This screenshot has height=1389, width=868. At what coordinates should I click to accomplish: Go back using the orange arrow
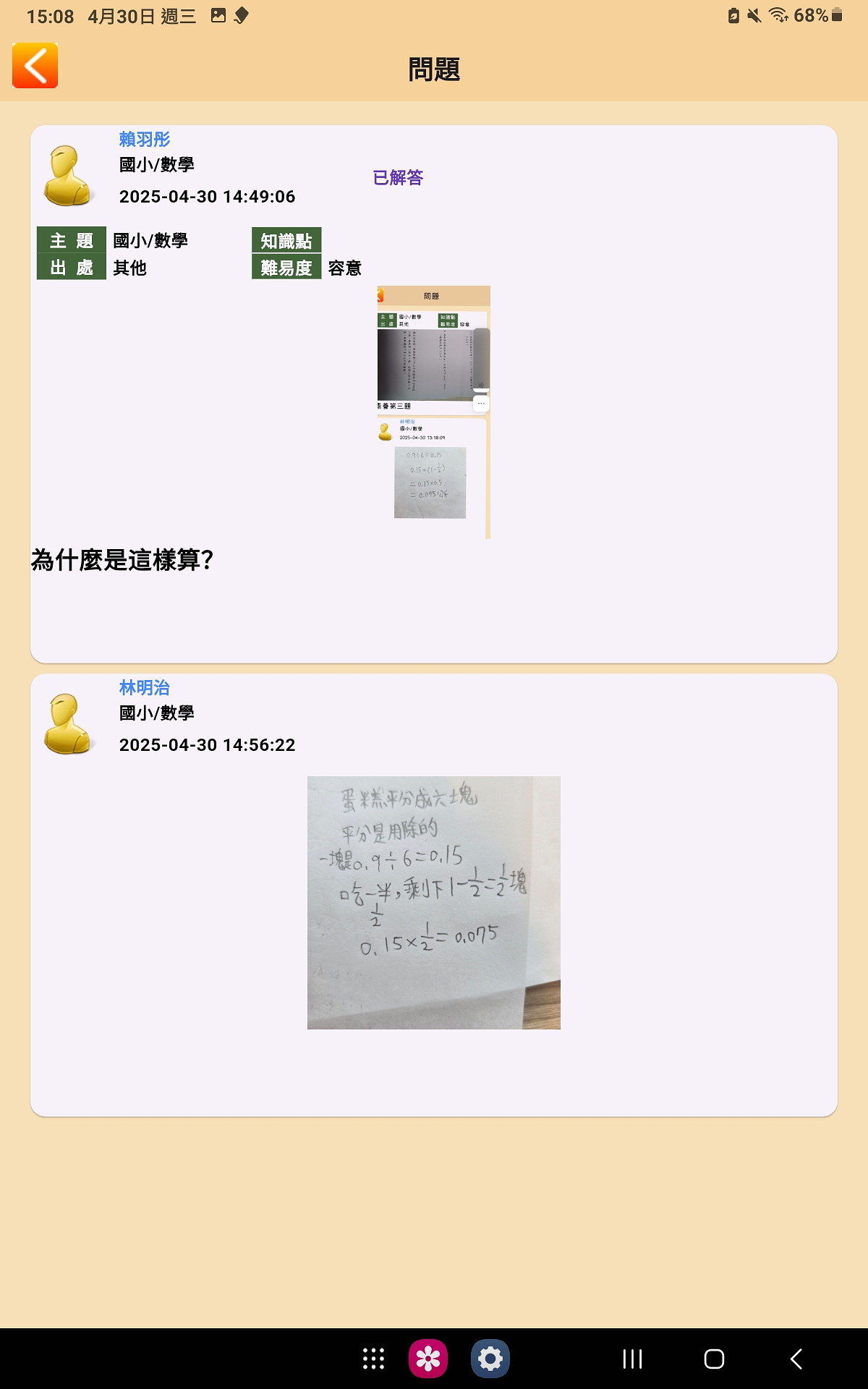coord(35,65)
